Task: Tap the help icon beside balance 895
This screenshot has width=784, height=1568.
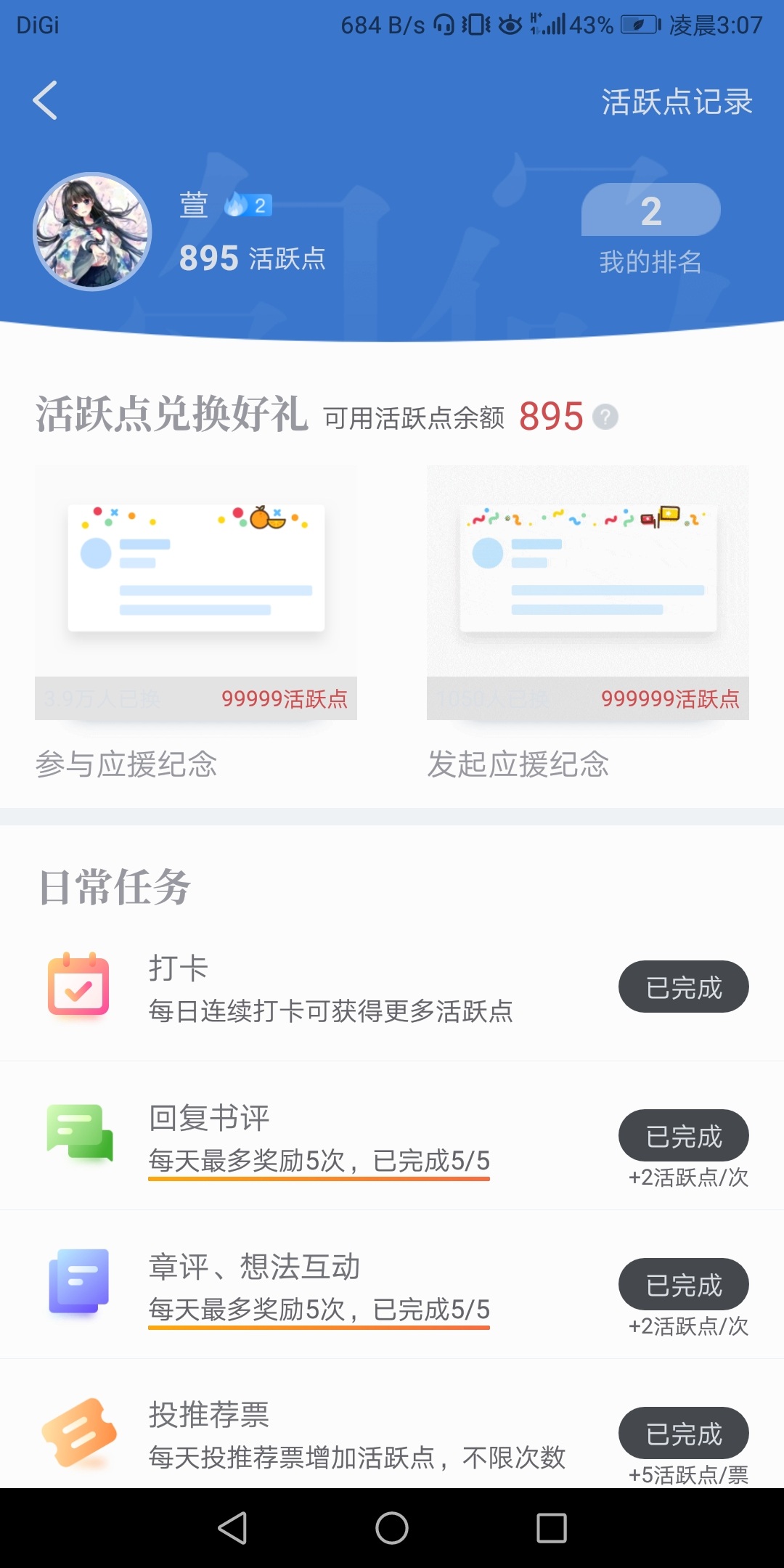Action: [605, 417]
